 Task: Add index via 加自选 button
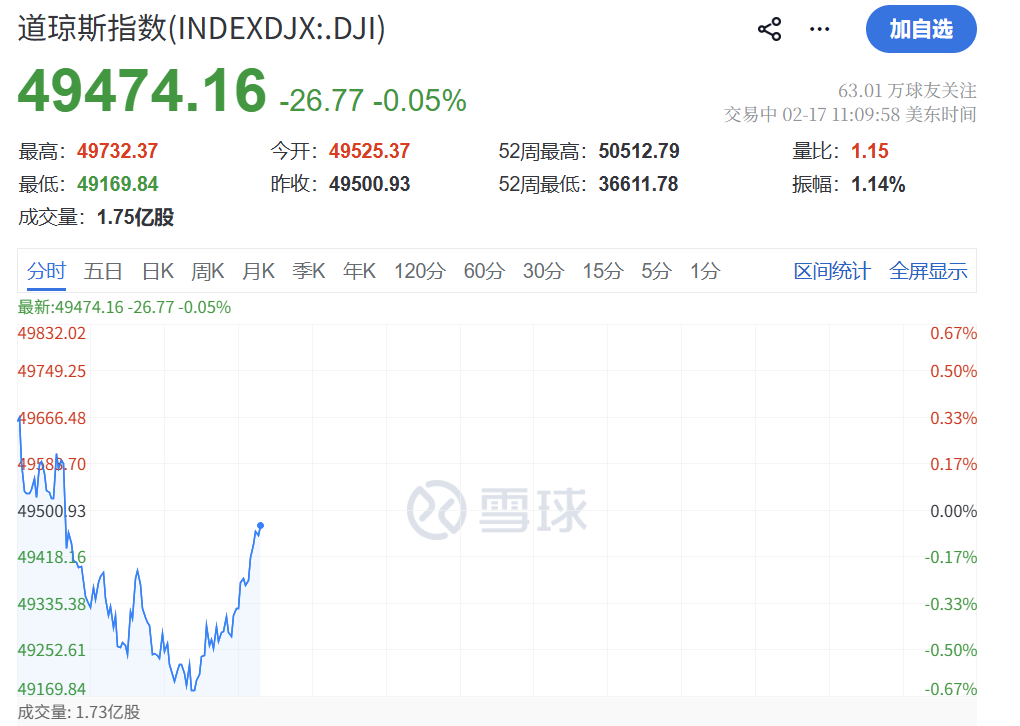(x=921, y=29)
